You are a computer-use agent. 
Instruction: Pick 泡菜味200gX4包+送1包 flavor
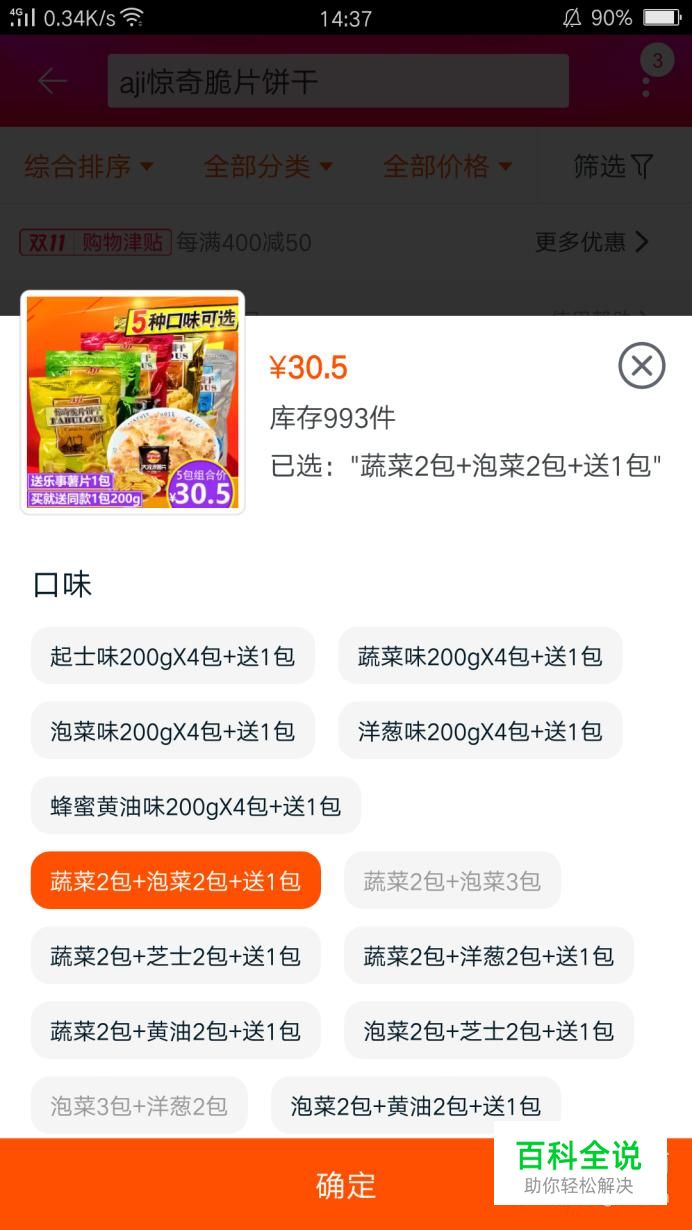coord(173,731)
